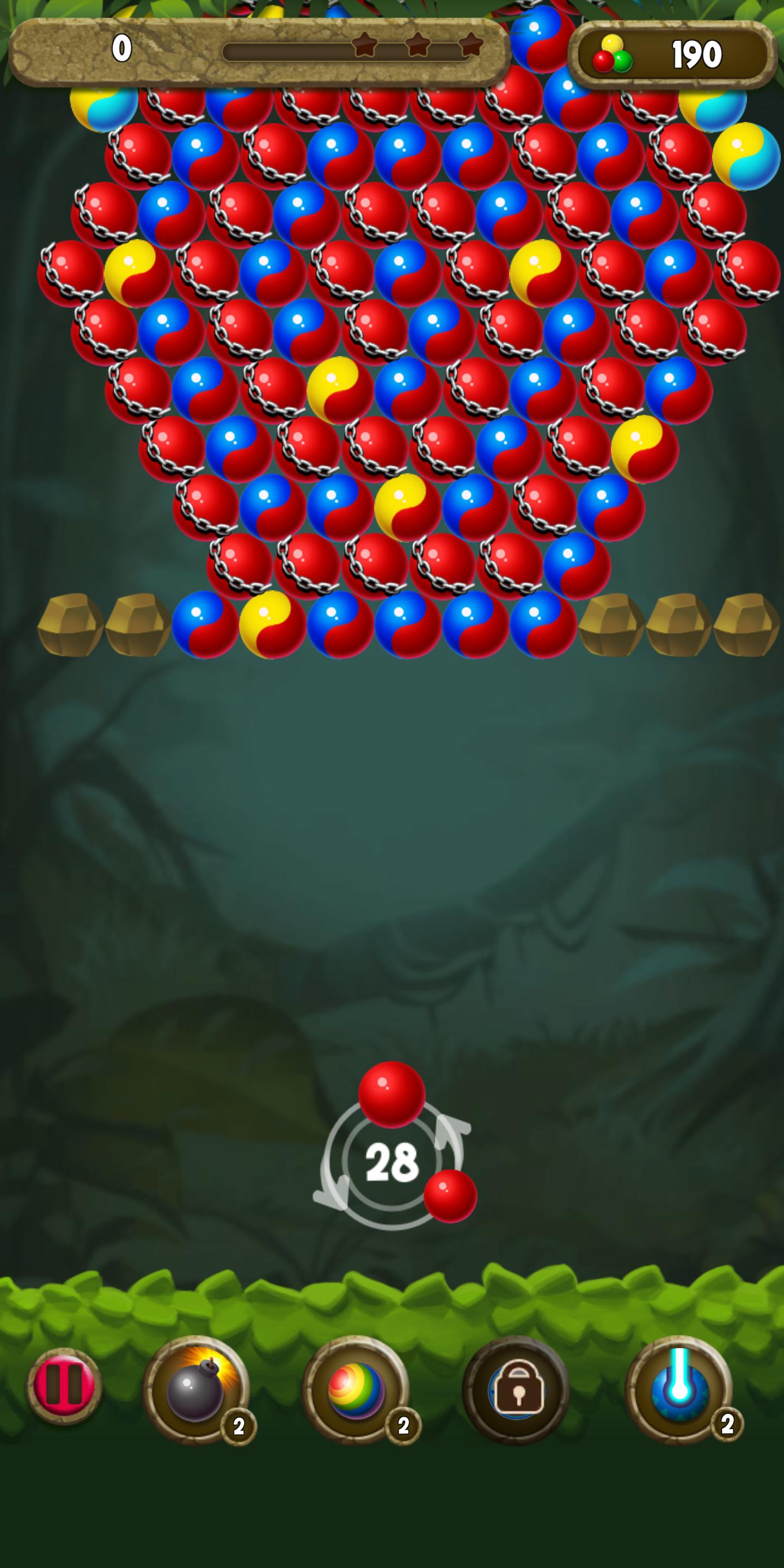Activate the bomb booster

click(197, 1389)
